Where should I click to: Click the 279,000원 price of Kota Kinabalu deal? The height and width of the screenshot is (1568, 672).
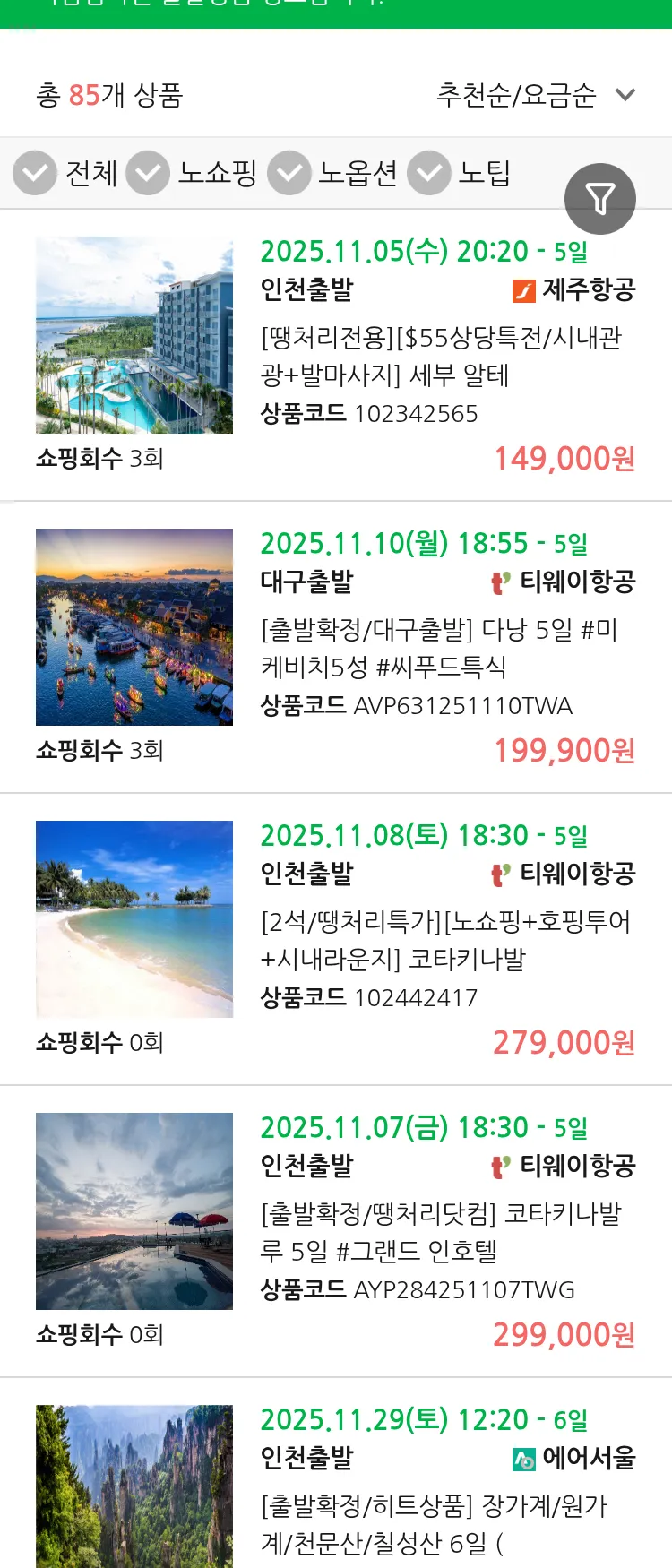pyautogui.click(x=564, y=1042)
